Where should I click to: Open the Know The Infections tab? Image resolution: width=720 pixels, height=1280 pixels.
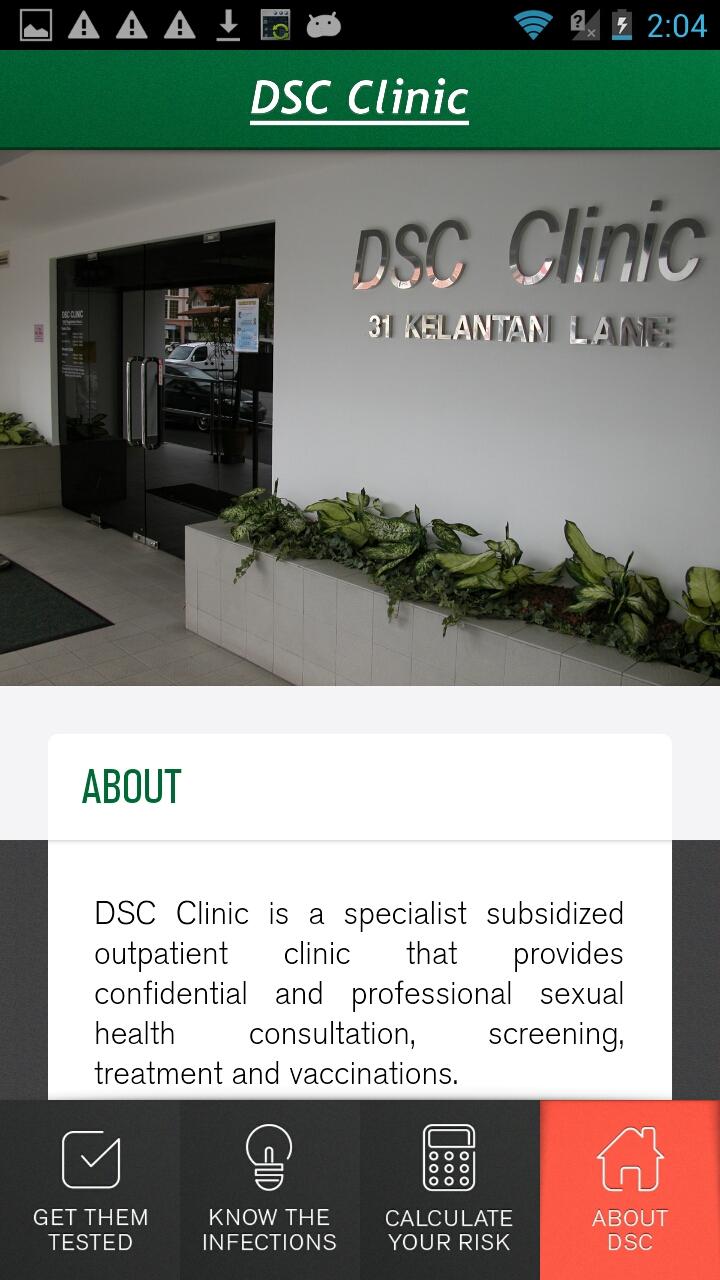coord(270,1190)
